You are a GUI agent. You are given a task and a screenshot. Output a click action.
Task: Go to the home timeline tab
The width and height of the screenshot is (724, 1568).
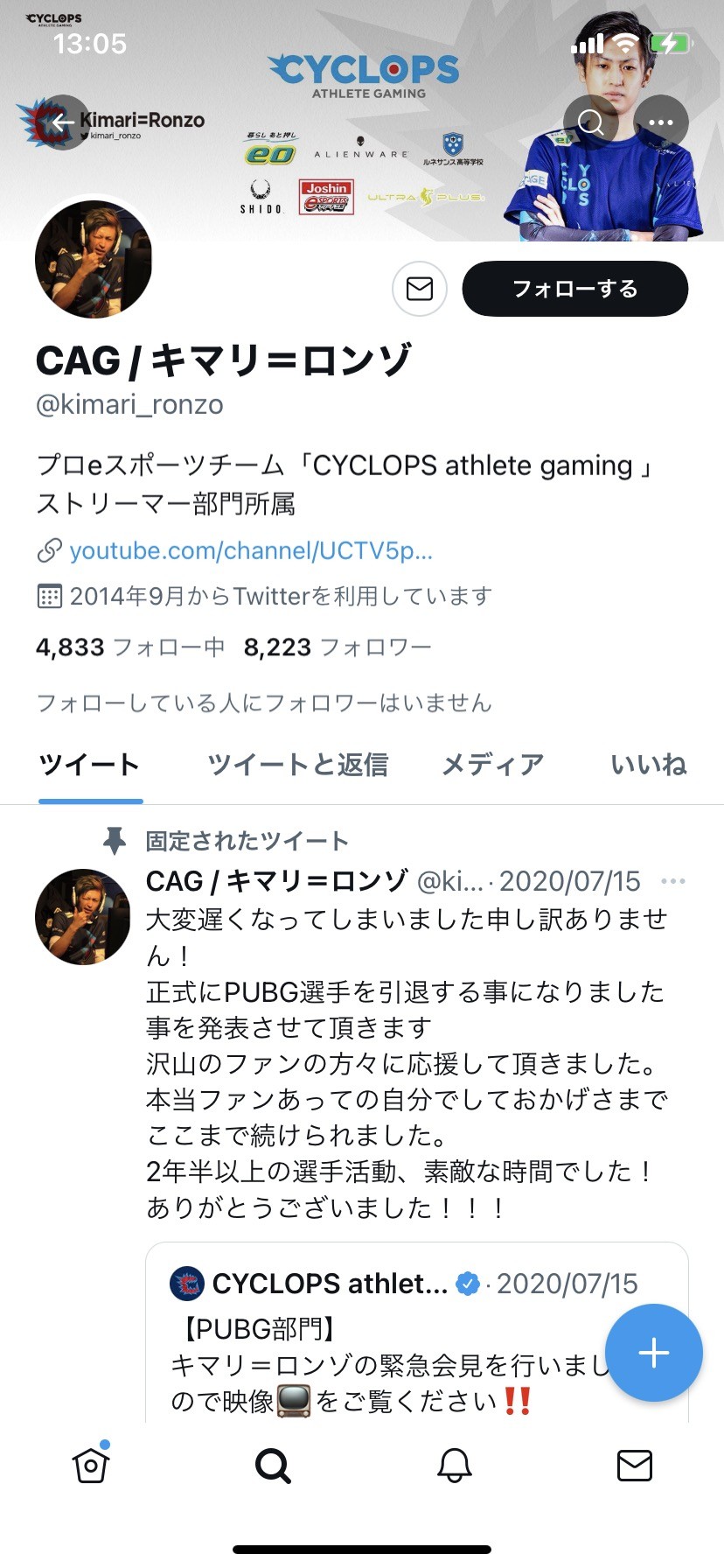(91, 1465)
